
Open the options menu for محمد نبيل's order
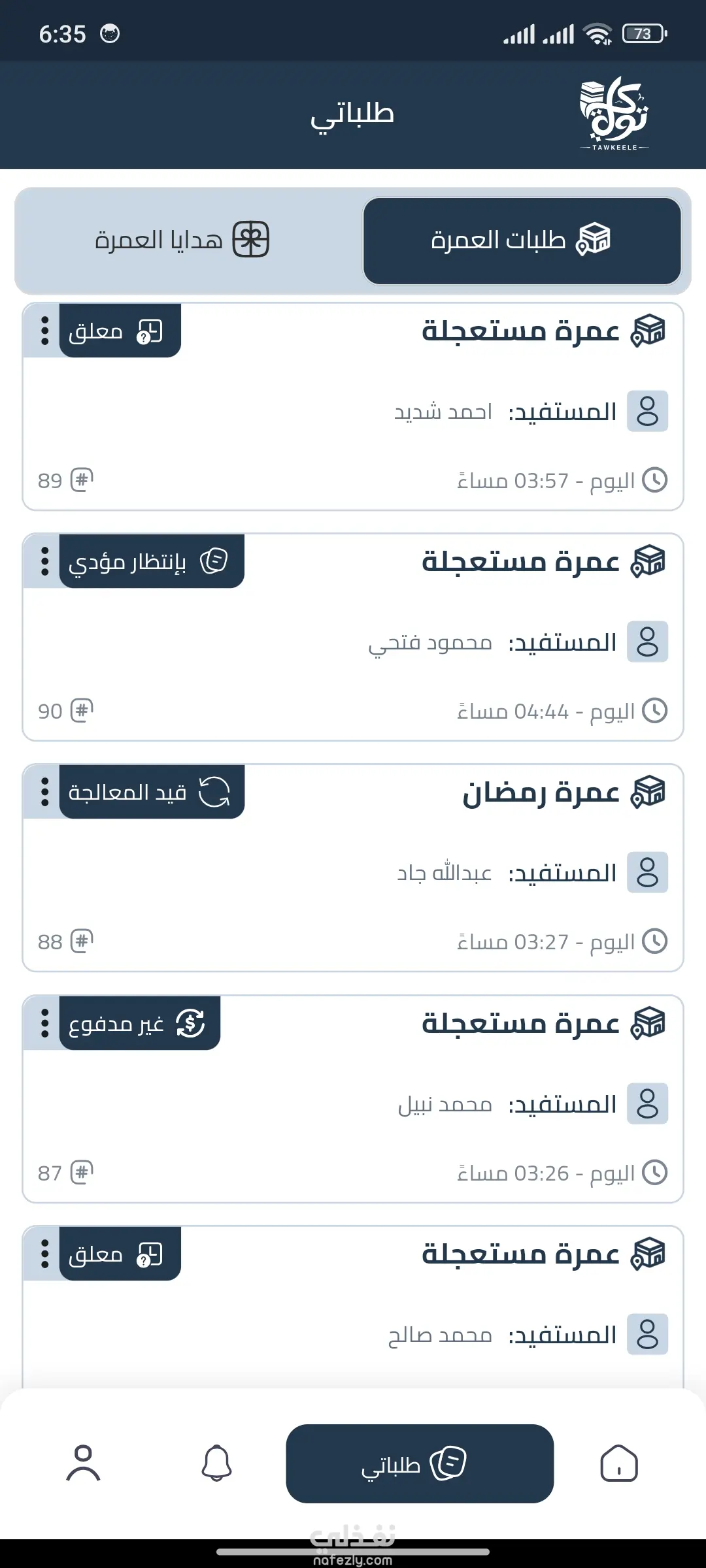pos(44,1023)
